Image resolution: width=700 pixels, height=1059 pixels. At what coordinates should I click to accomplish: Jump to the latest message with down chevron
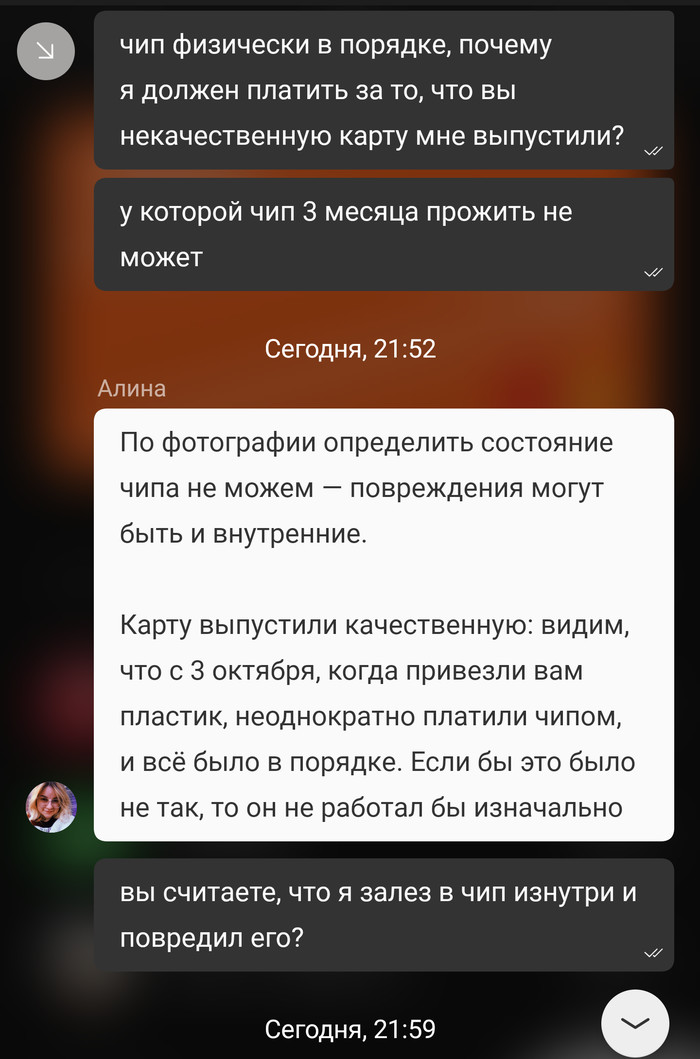635,1022
